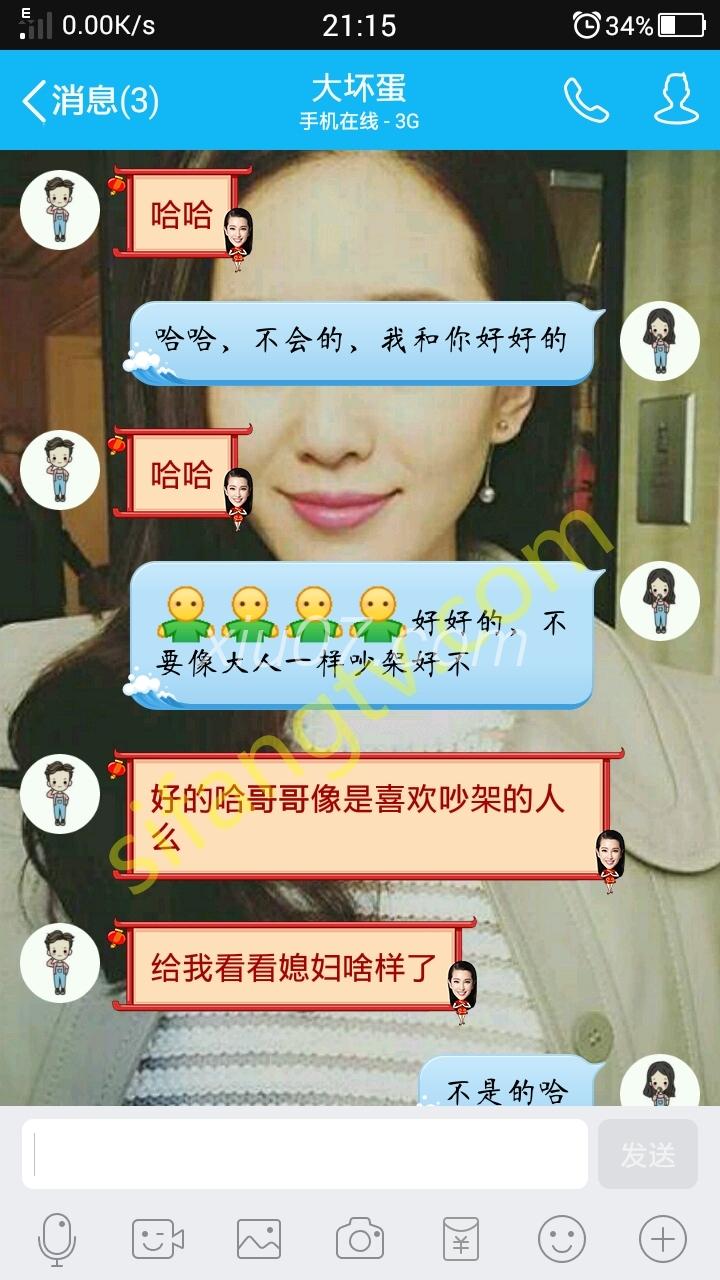Pick a picture from the gallery
Image resolution: width=720 pixels, height=1280 pixels.
(259, 1240)
